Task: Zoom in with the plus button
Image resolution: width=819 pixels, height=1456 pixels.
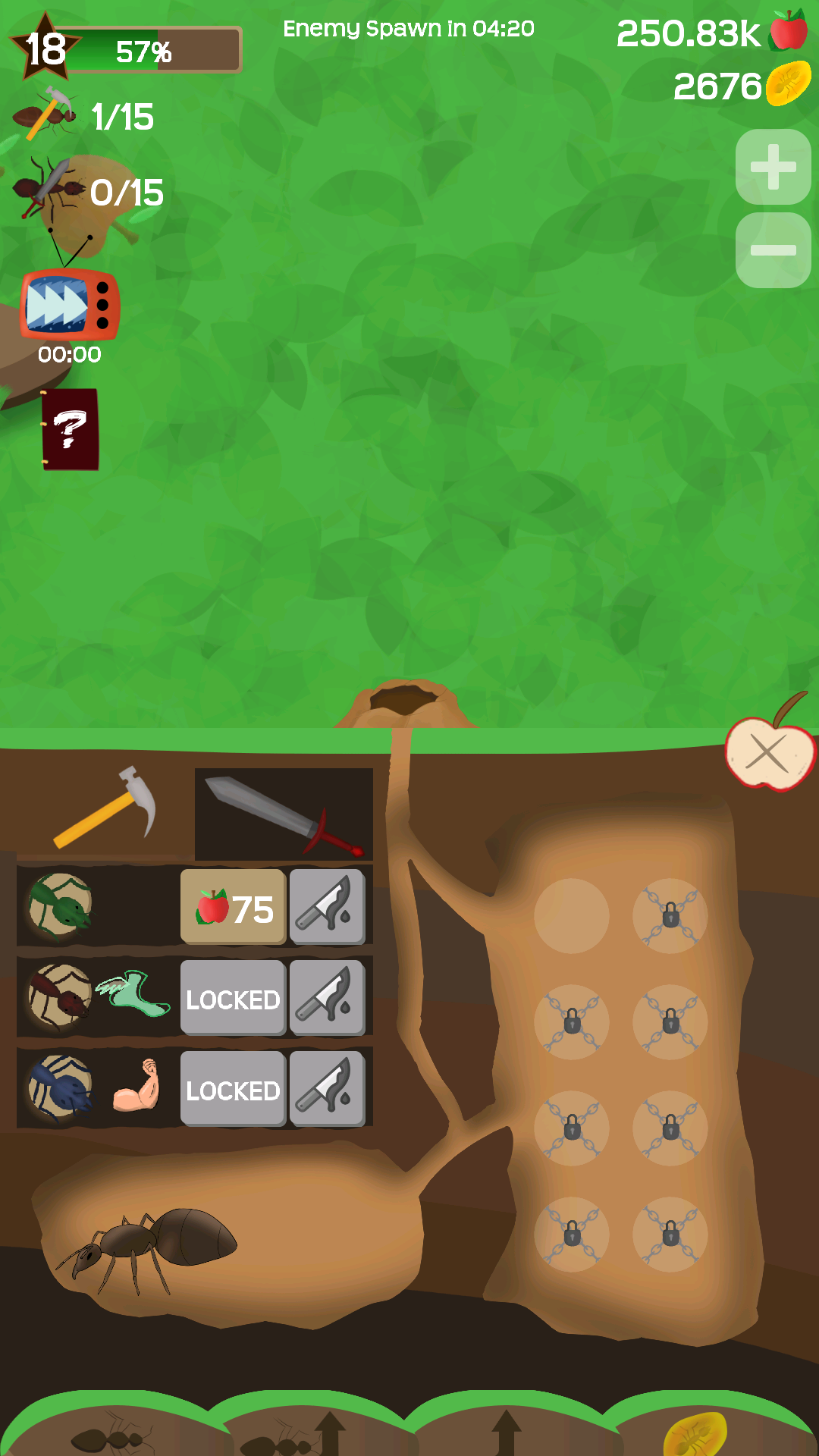Action: coord(773,167)
